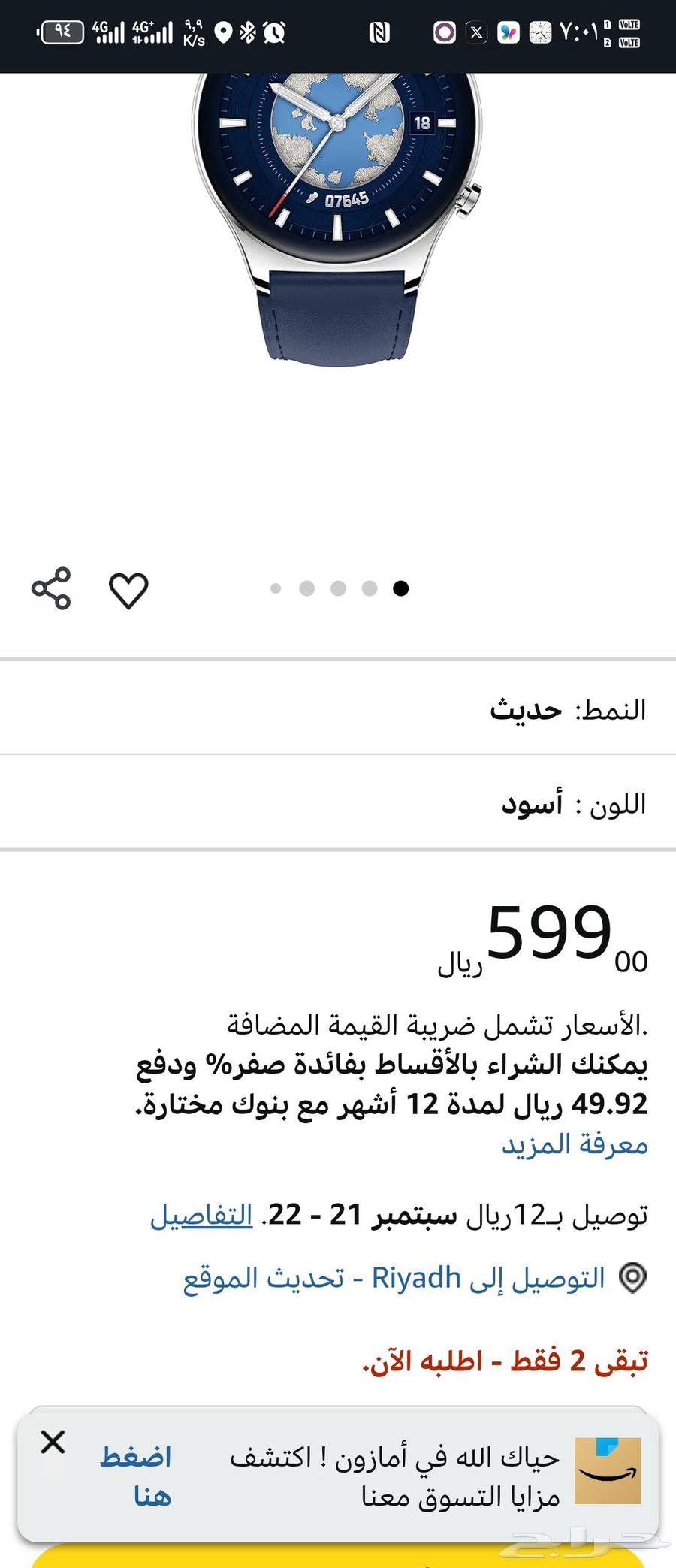Screen dimensions: 676x1568
Task: Tap the location icon in the status bar
Action: [222, 32]
